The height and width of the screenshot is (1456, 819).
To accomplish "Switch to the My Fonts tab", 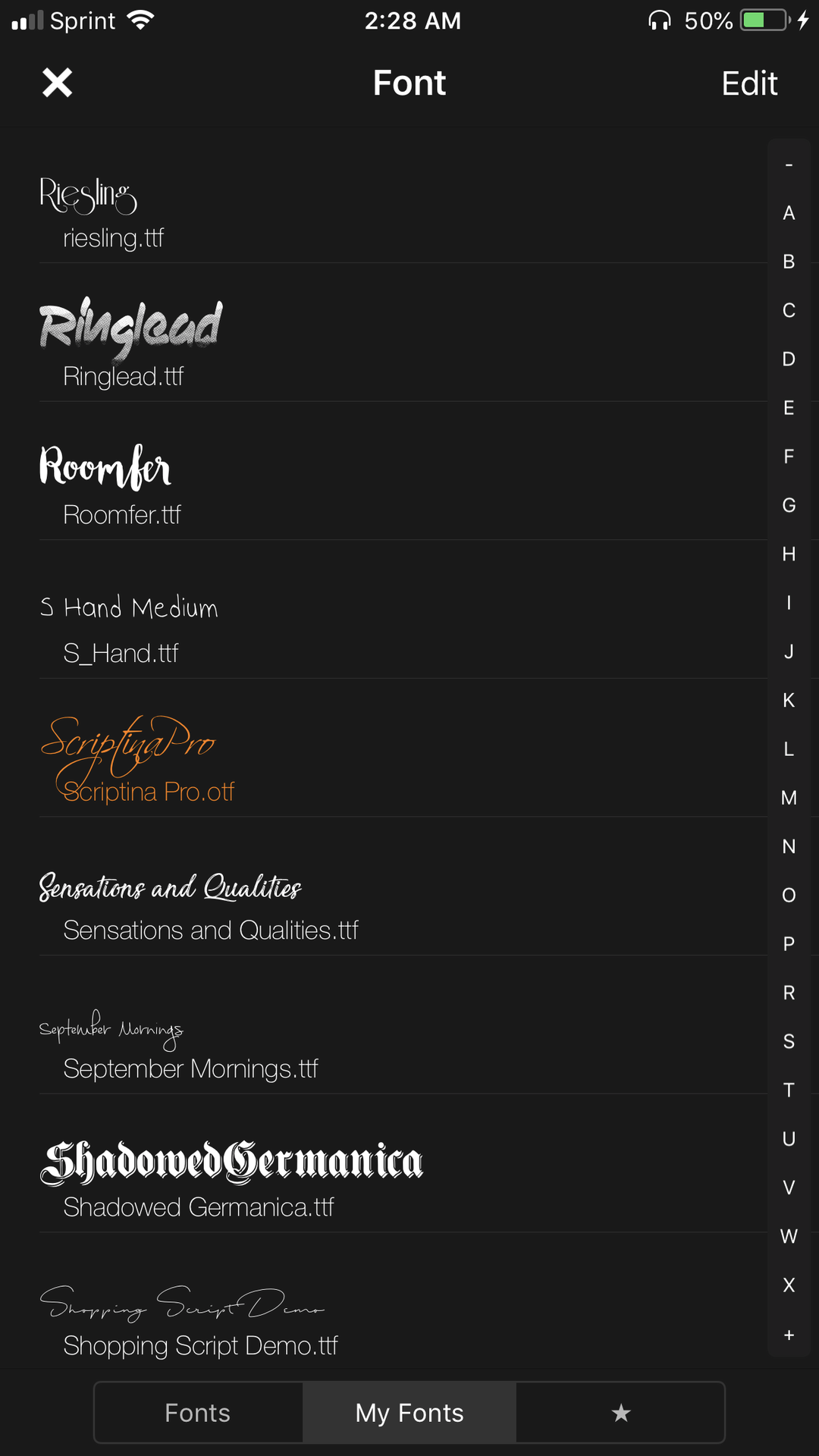I will tap(409, 1413).
